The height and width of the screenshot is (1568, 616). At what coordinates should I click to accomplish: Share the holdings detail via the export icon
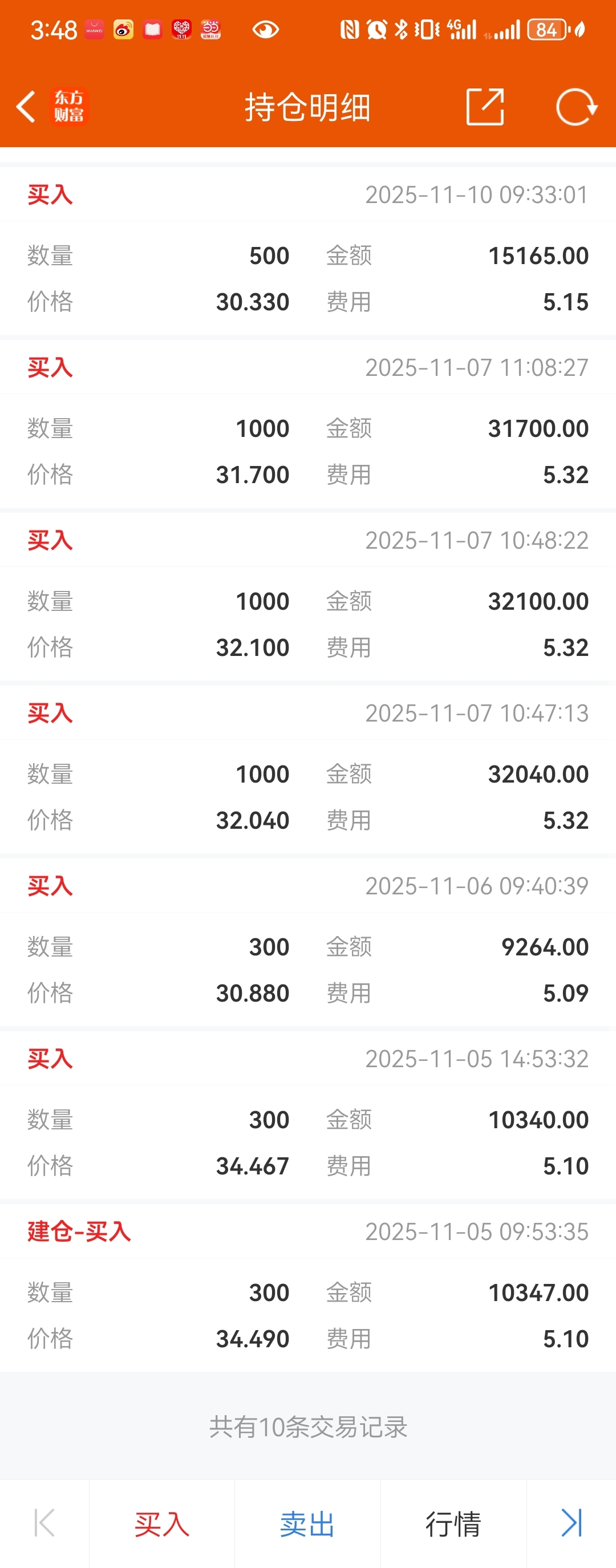485,107
